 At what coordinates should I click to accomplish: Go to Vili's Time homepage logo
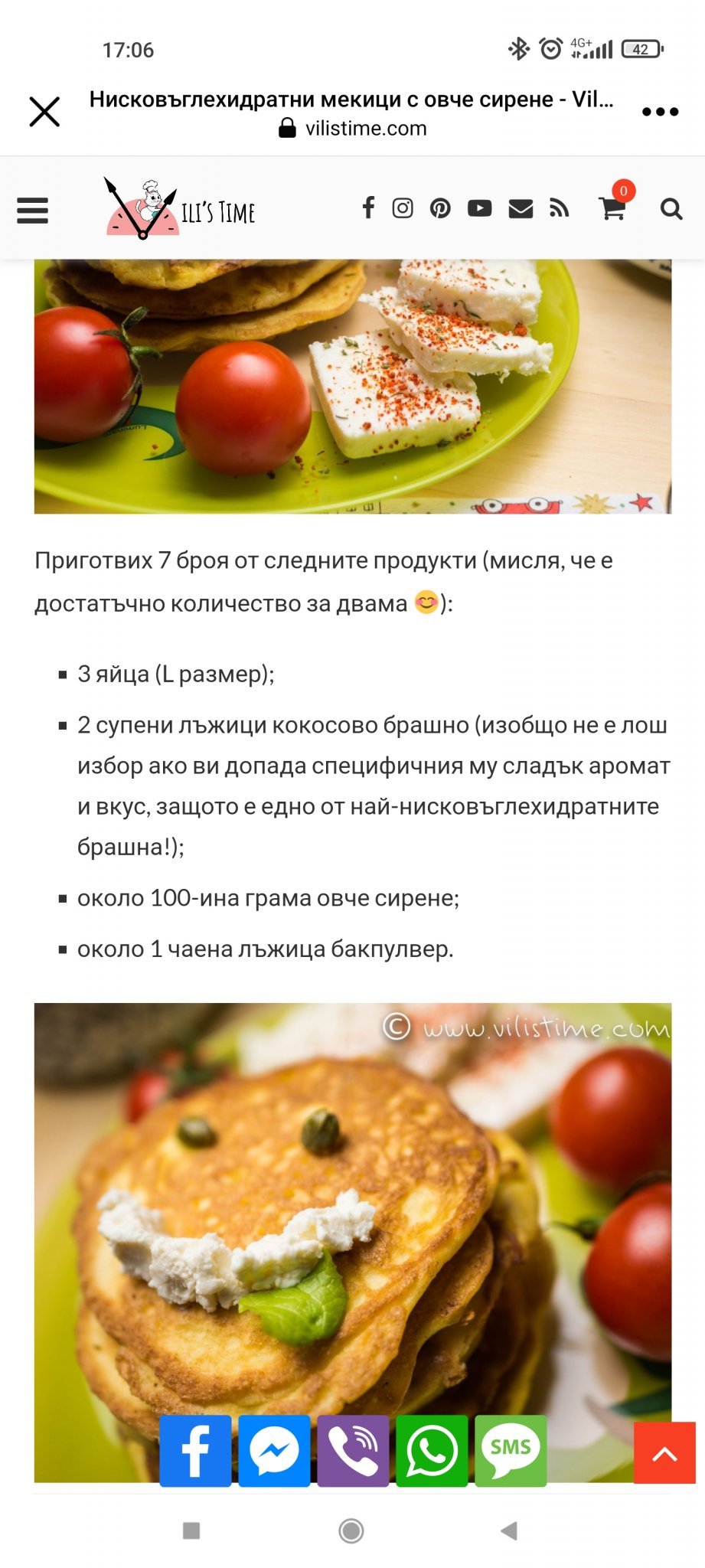tap(181, 210)
